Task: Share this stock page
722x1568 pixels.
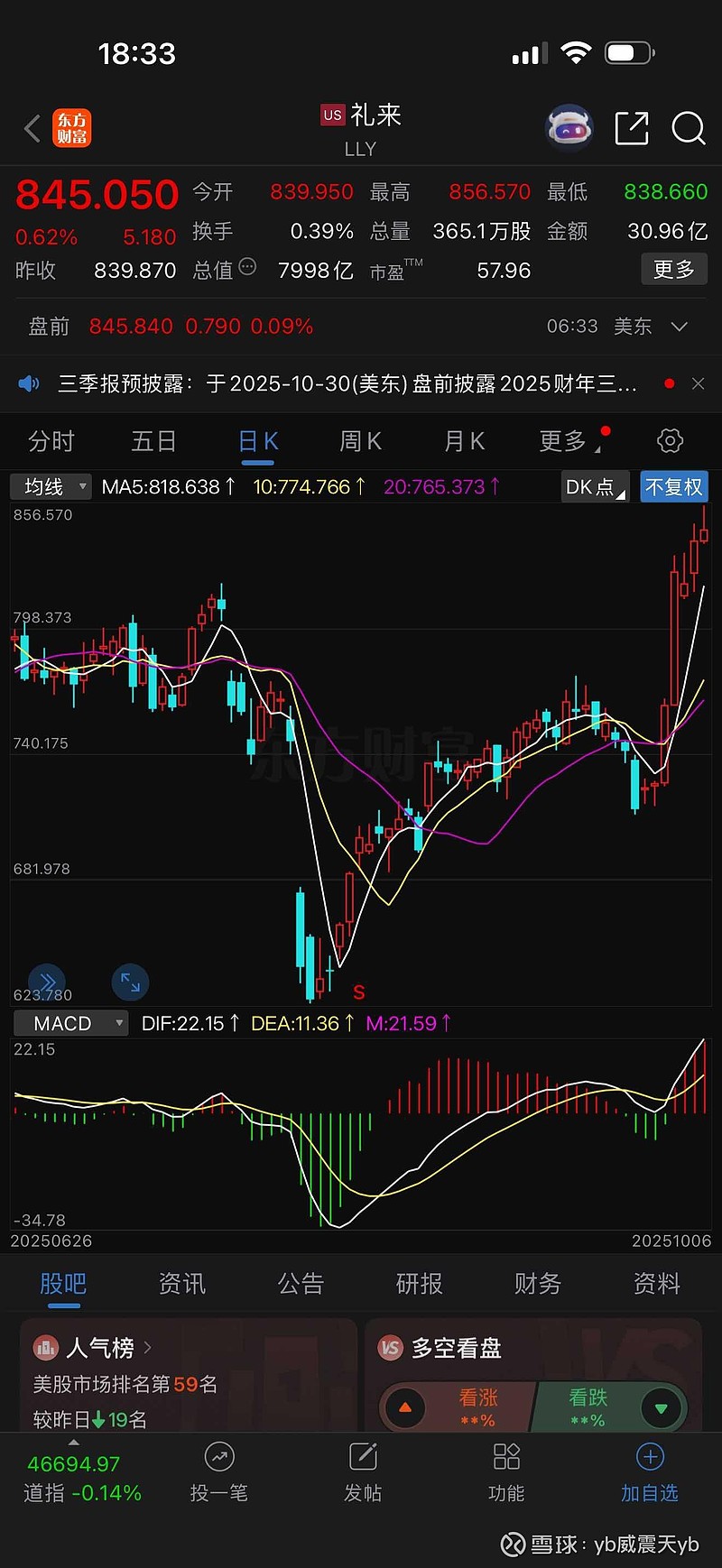Action: (x=631, y=128)
